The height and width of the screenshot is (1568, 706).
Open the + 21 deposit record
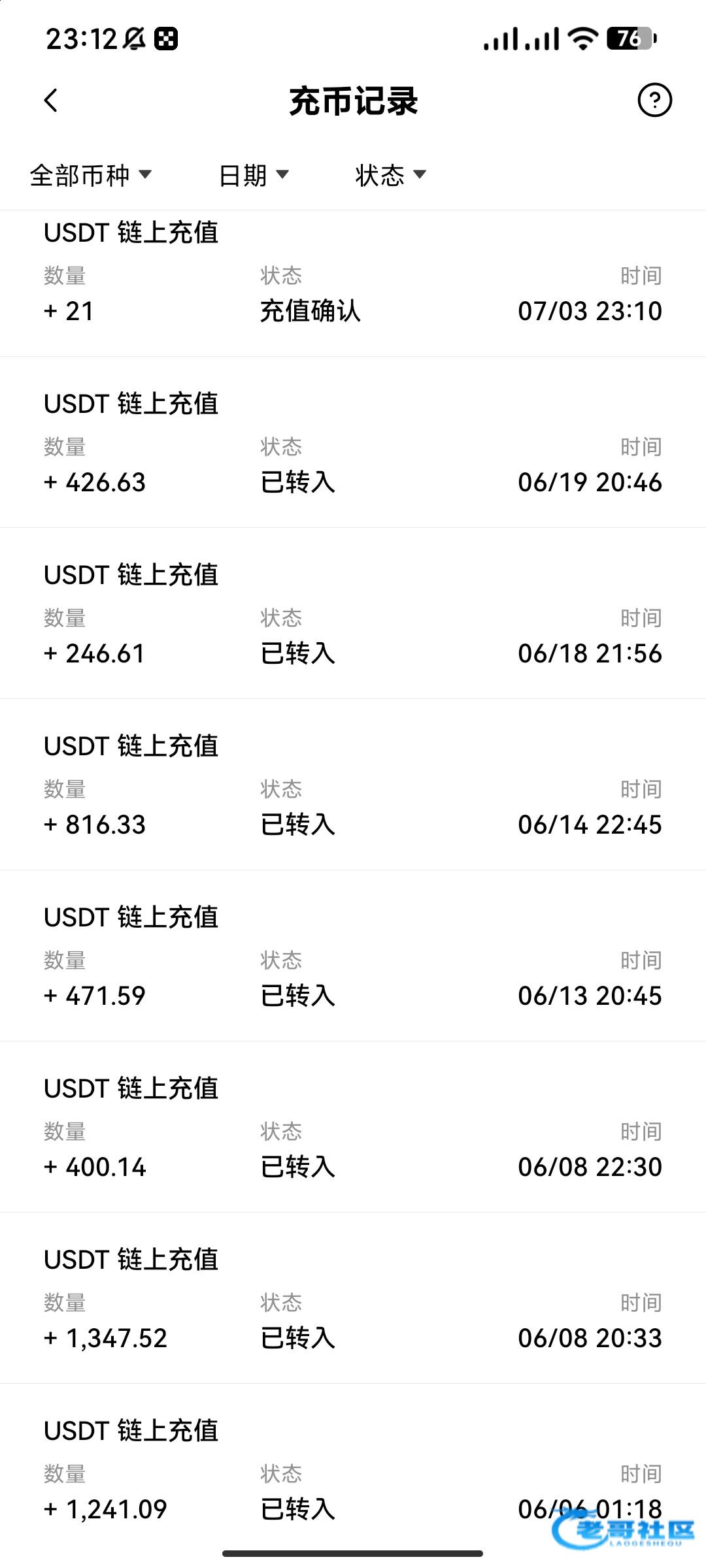coord(353,284)
